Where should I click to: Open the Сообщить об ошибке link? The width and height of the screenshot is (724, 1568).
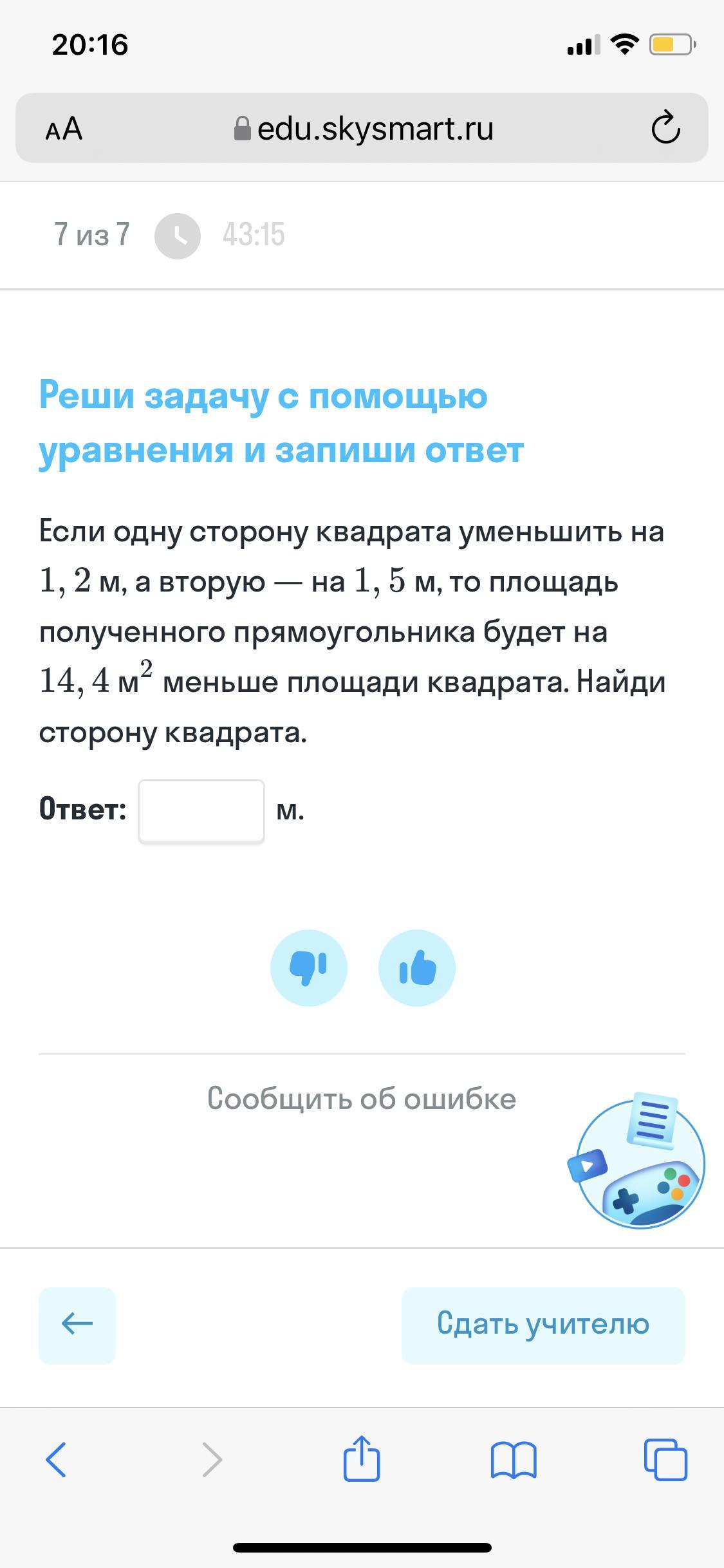pos(362,1099)
